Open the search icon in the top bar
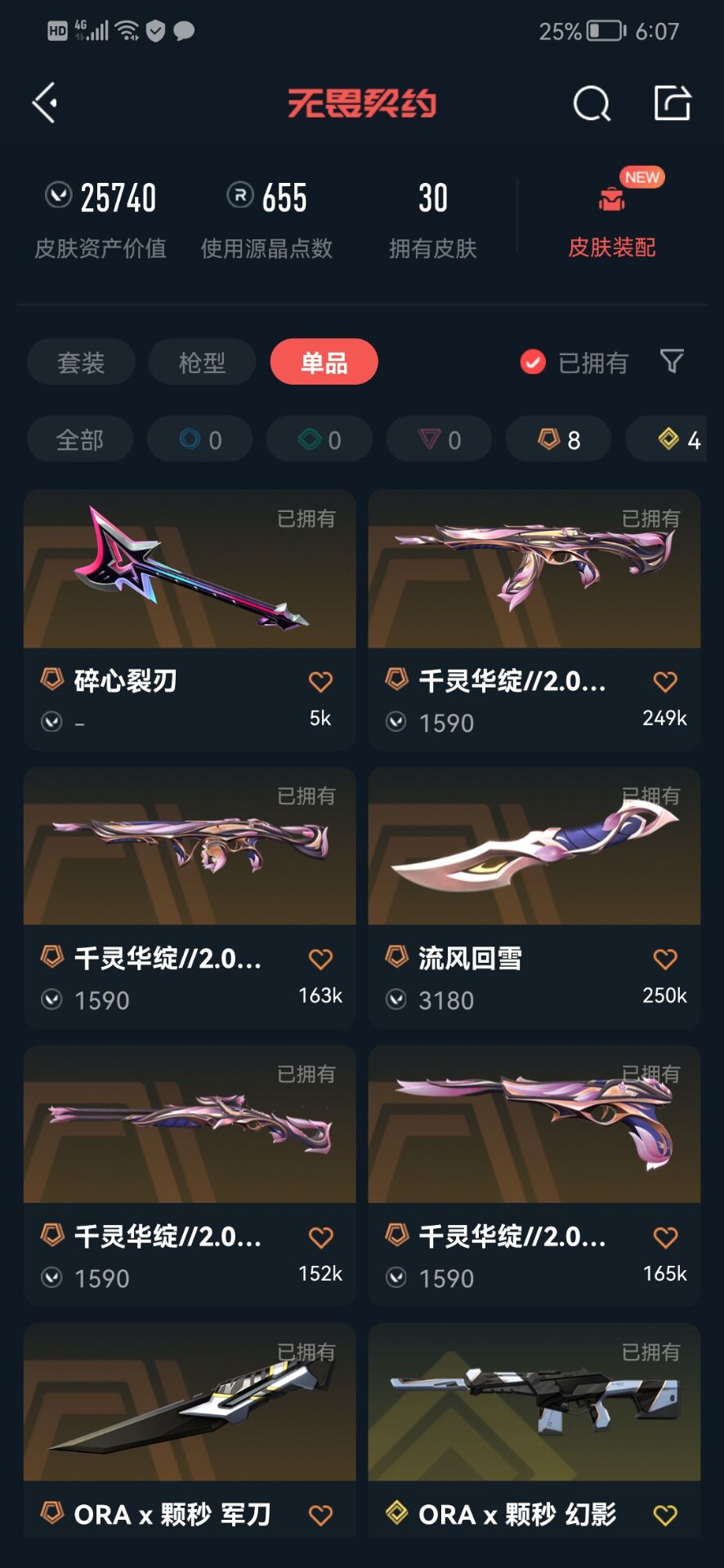Viewport: 724px width, 1568px height. 592,104
